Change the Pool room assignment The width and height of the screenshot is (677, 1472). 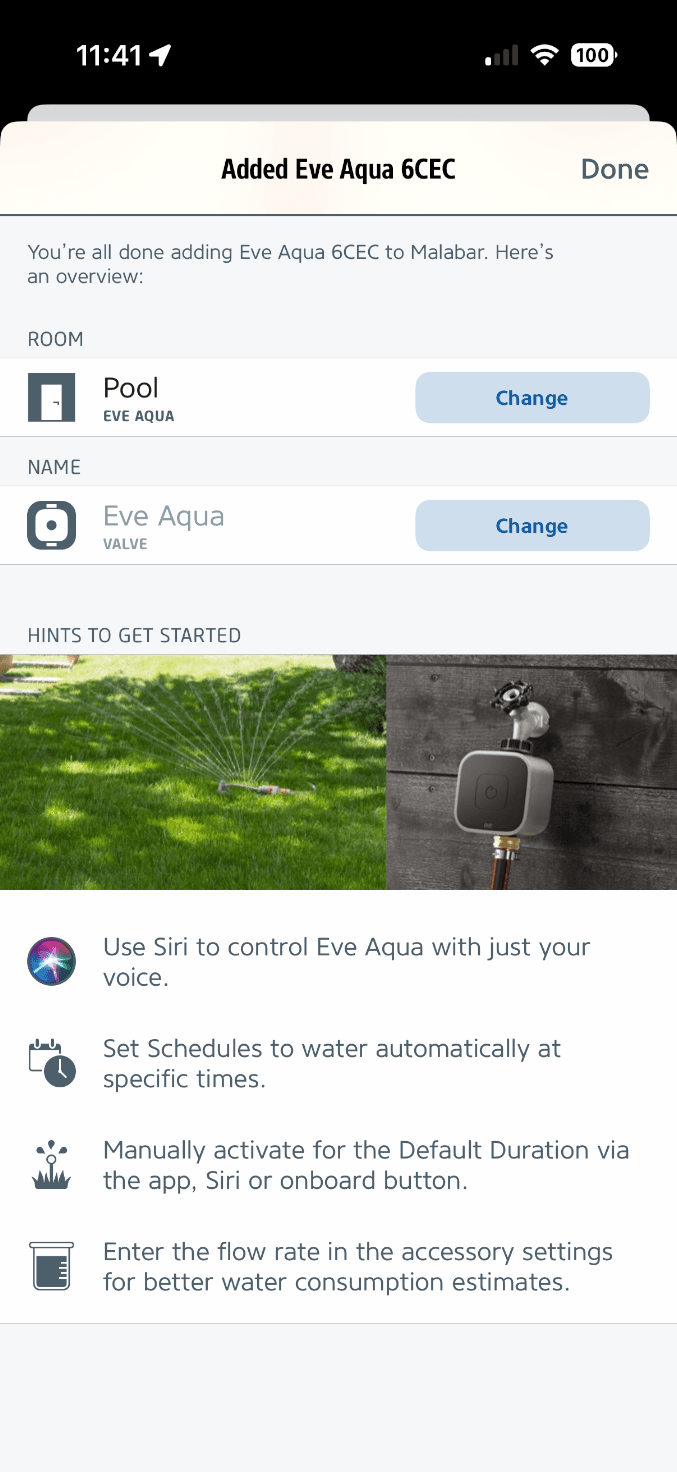(x=532, y=398)
